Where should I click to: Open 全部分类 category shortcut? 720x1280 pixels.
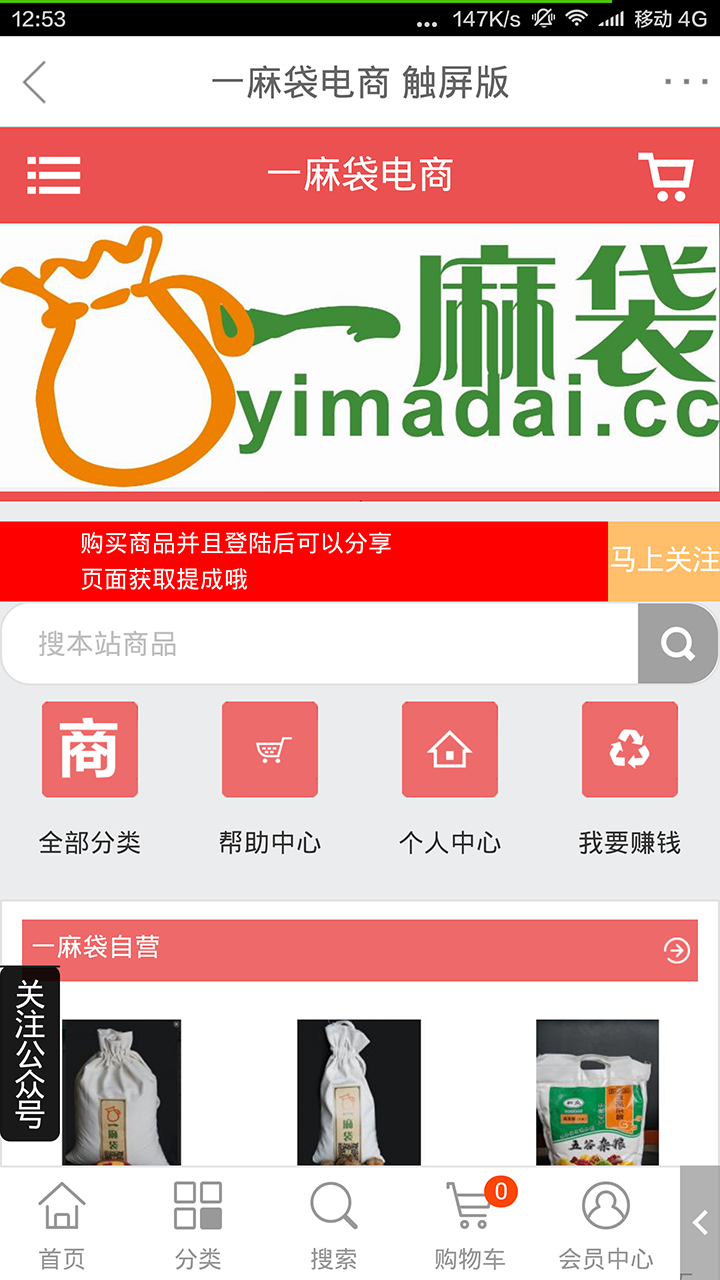pyautogui.click(x=90, y=750)
